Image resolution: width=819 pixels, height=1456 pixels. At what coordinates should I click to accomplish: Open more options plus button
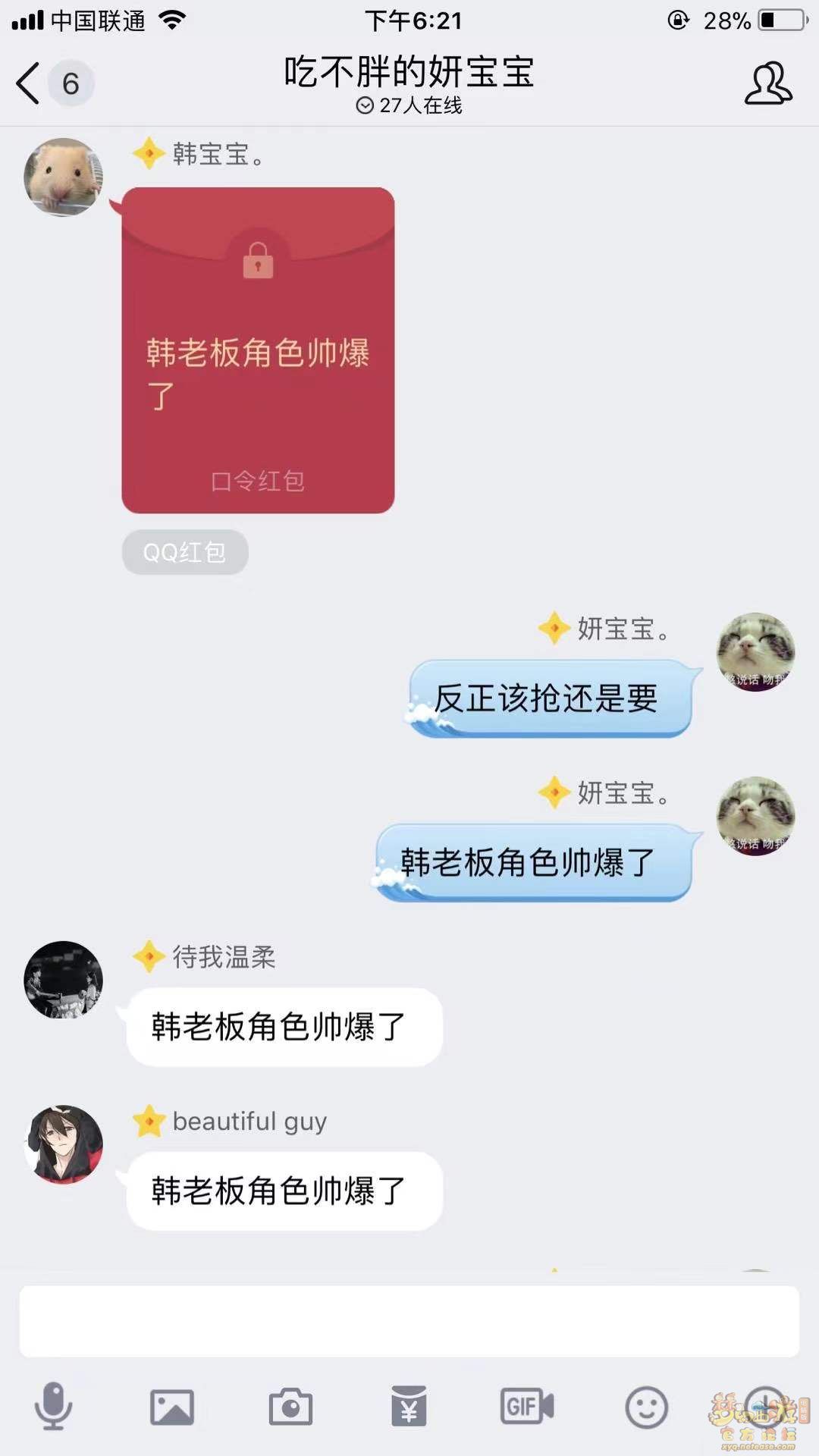(x=764, y=1407)
